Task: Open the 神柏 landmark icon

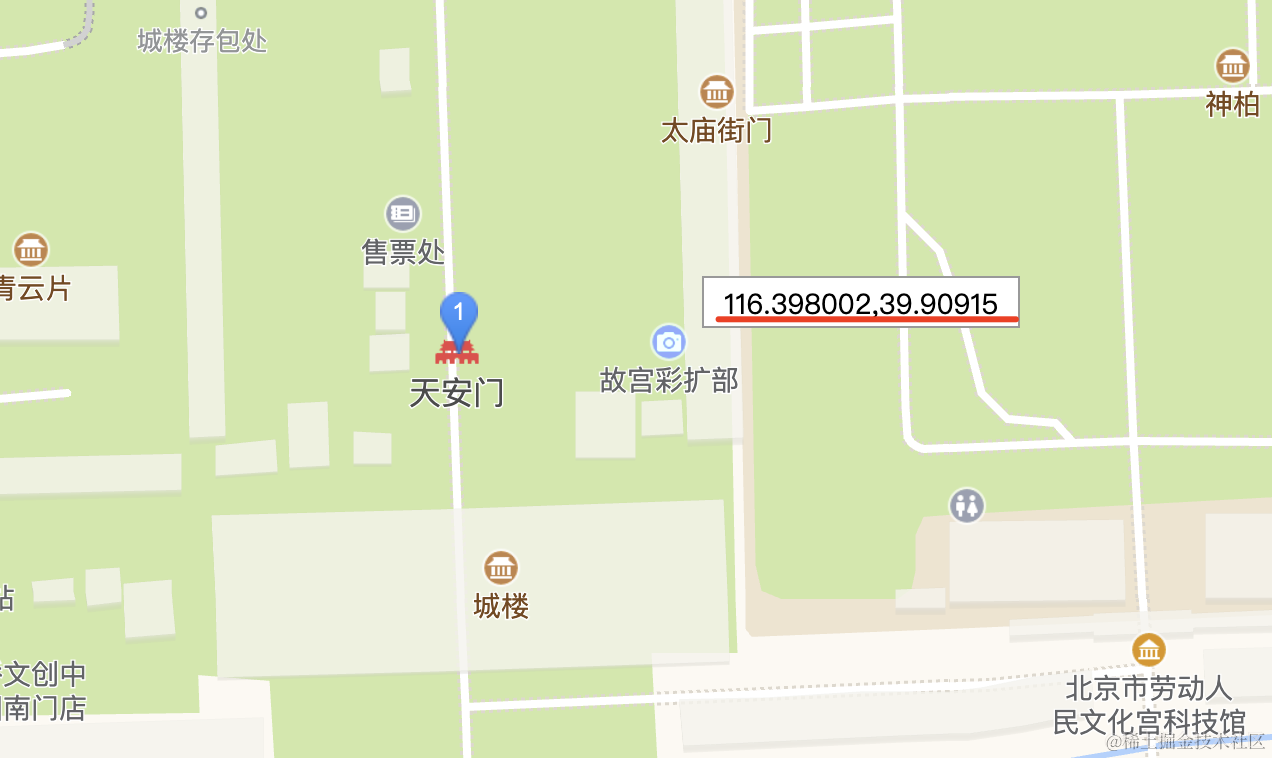Action: 1232,66
